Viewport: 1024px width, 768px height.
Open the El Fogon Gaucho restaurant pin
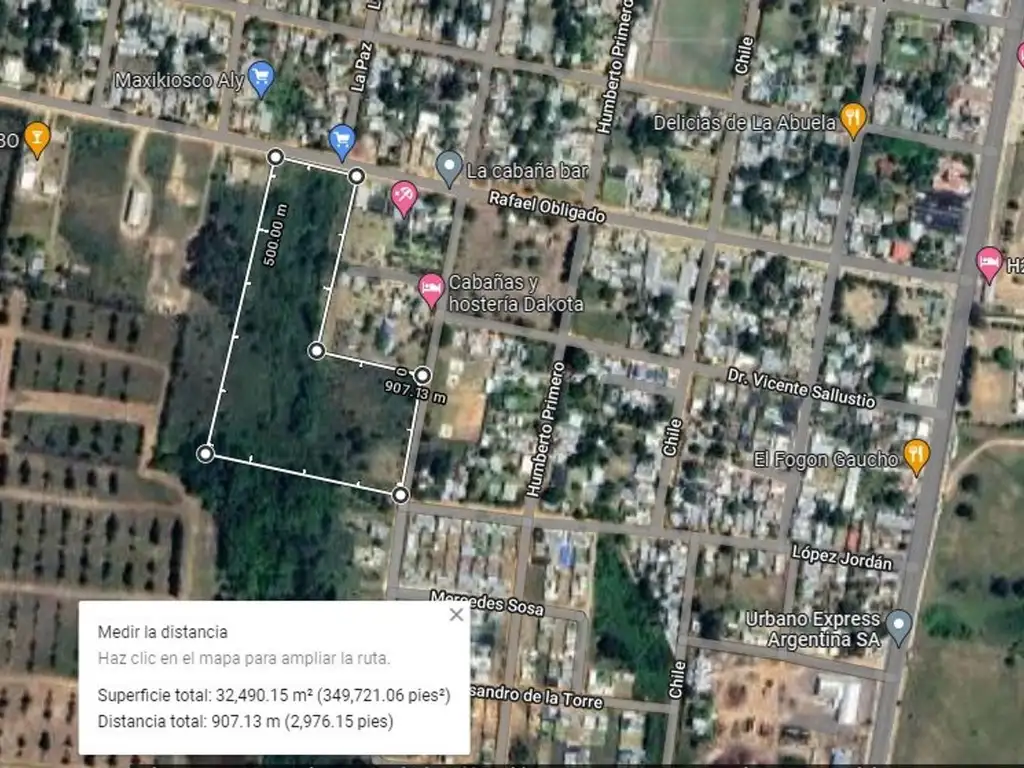click(916, 456)
